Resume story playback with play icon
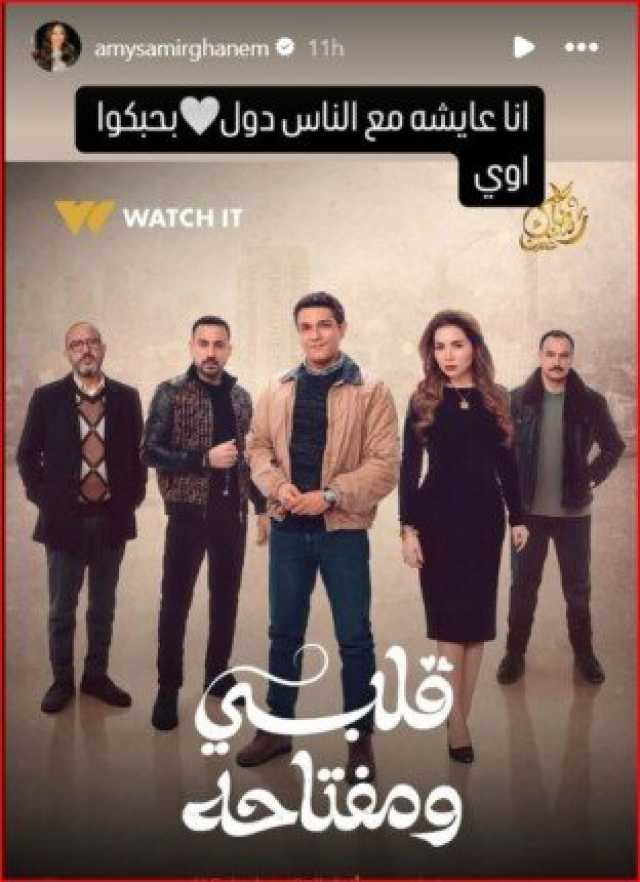Viewport: 640px width, 882px height. [523, 46]
